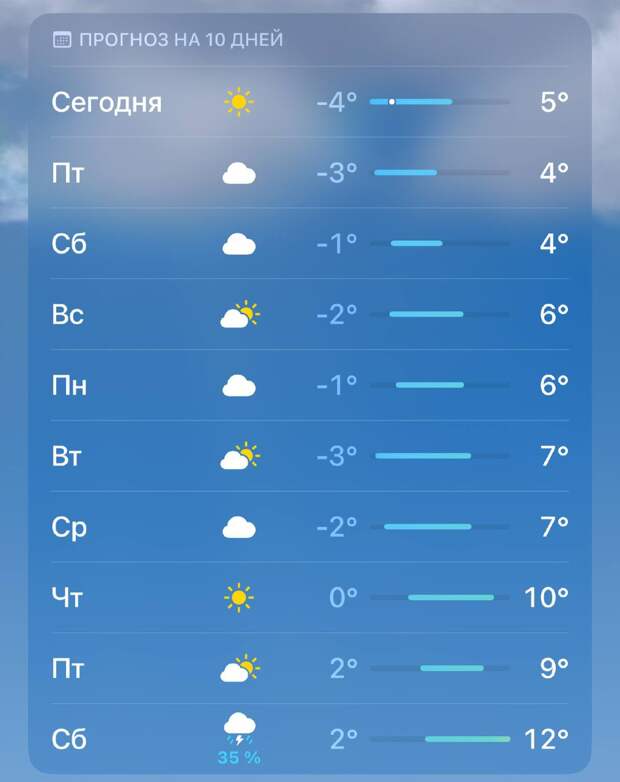
Task: Tap the Ср forecast row
Action: click(310, 527)
